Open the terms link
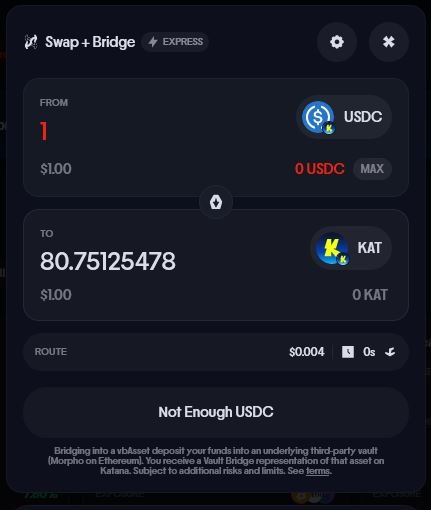431x510 pixels. tap(318, 471)
